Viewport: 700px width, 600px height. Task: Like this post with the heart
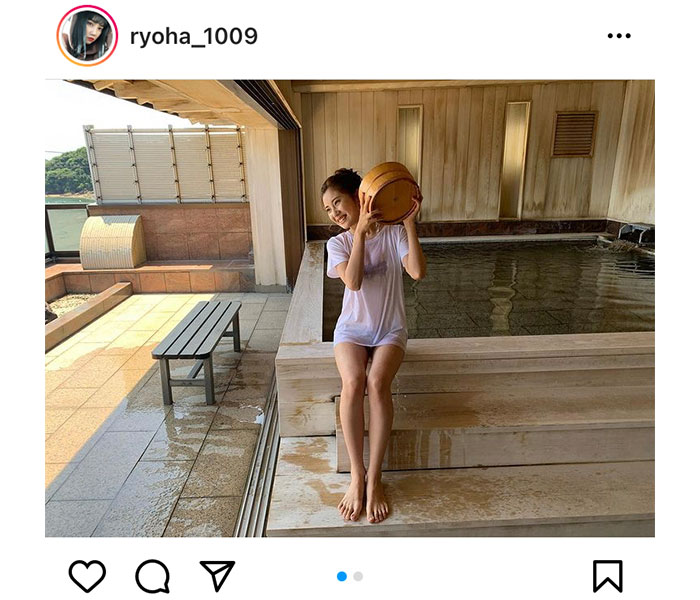click(87, 575)
